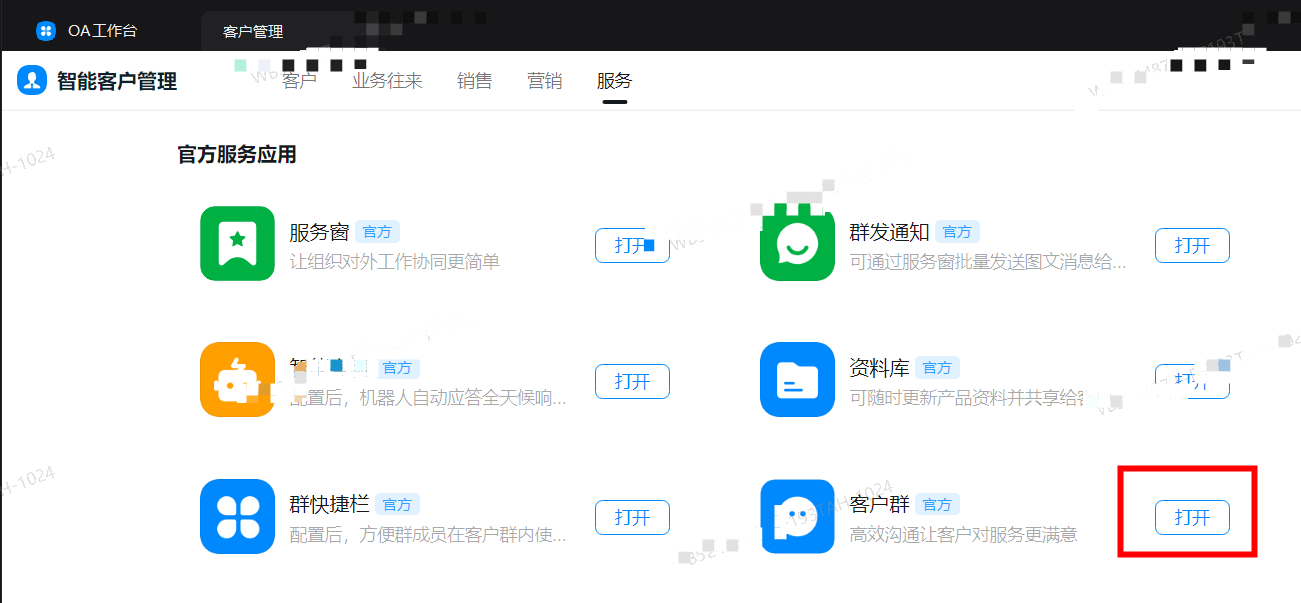Go to the 营销 tab
This screenshot has width=1301, height=603.
[x=544, y=82]
